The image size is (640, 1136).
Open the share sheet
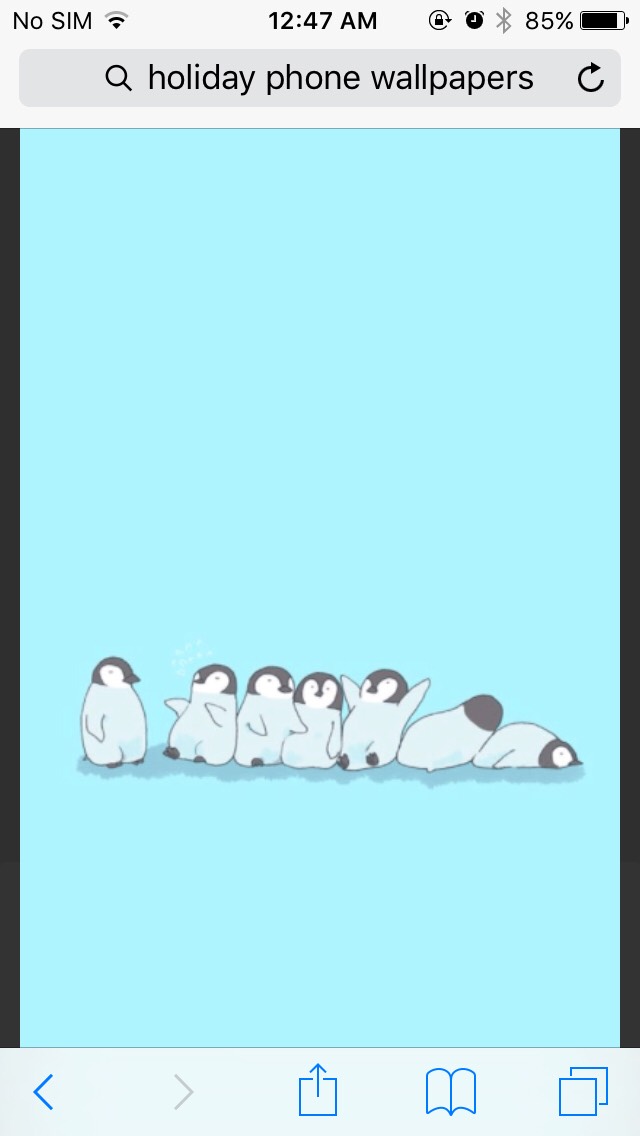[318, 1088]
